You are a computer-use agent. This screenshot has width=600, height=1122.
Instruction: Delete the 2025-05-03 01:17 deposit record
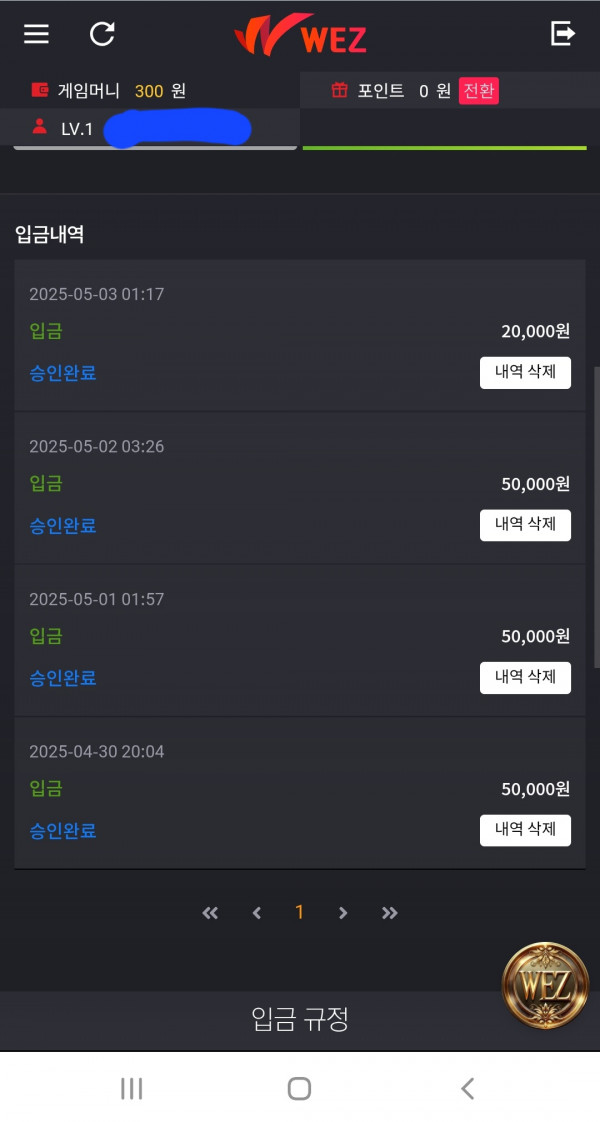tap(525, 373)
